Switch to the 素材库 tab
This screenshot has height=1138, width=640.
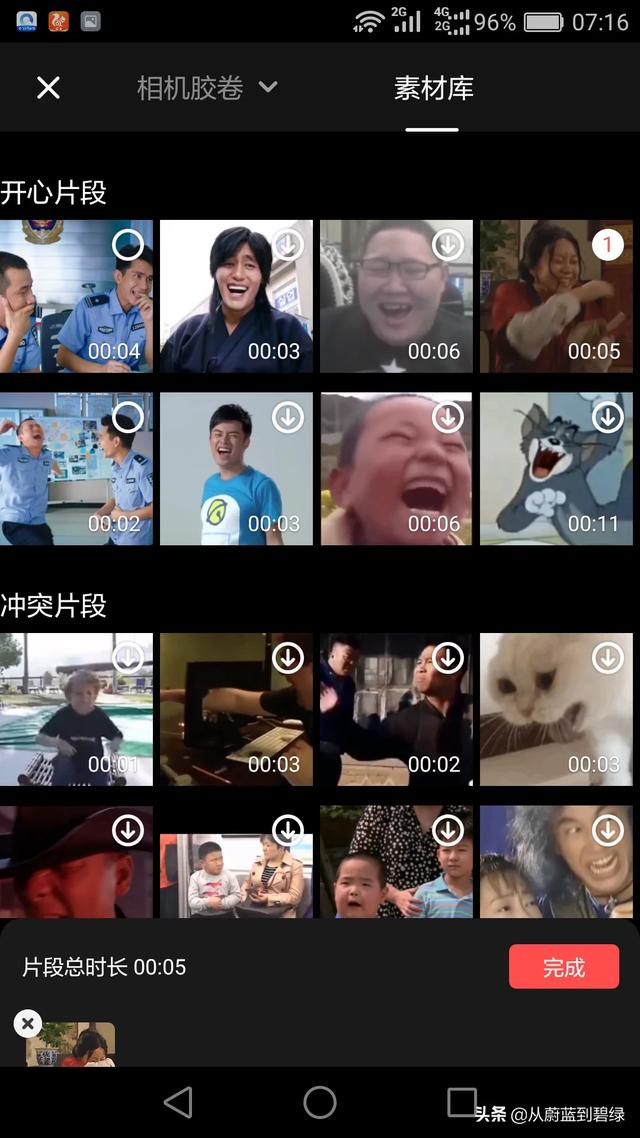[433, 88]
